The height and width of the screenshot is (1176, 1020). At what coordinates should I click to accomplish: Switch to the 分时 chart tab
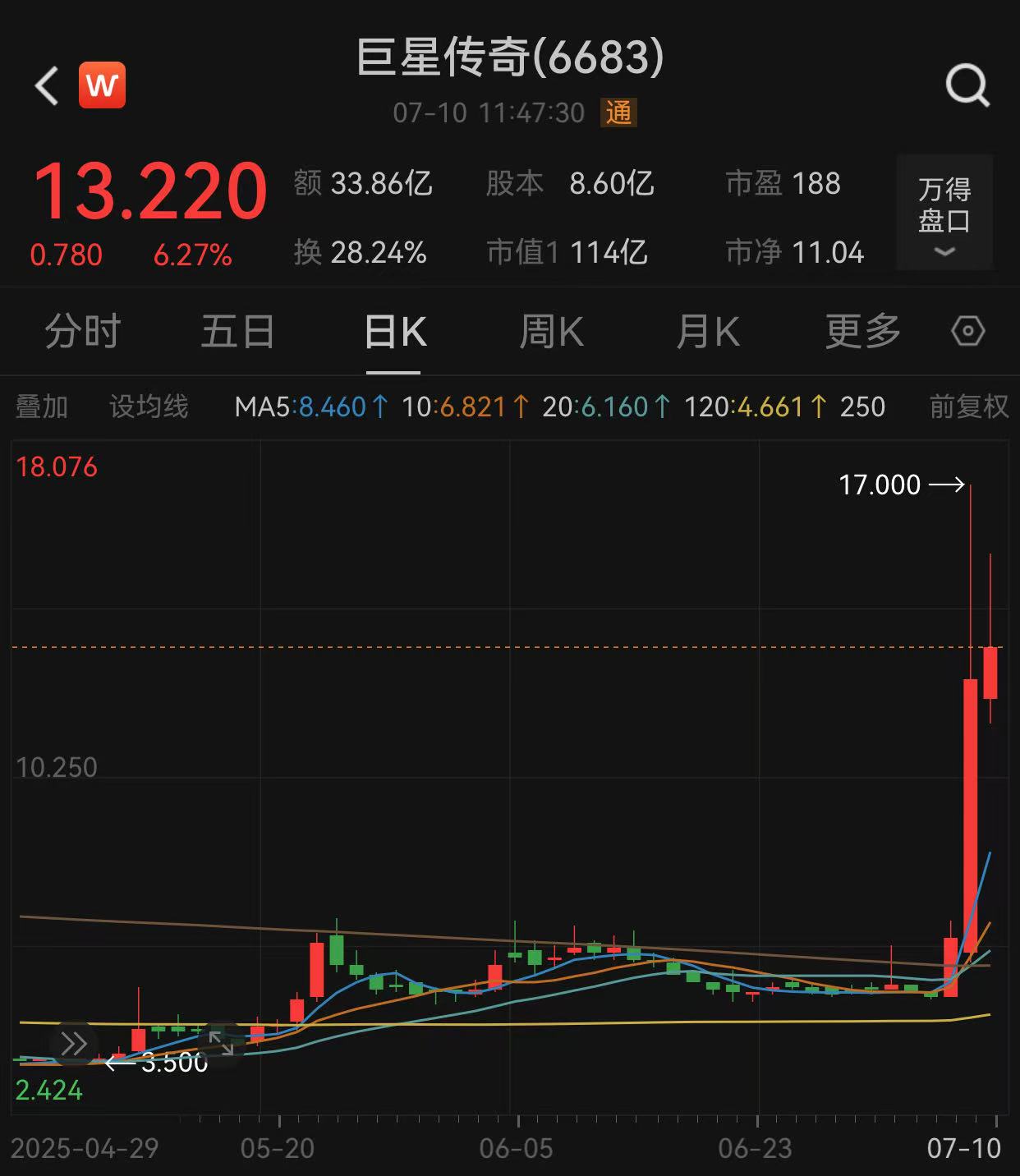coord(83,332)
